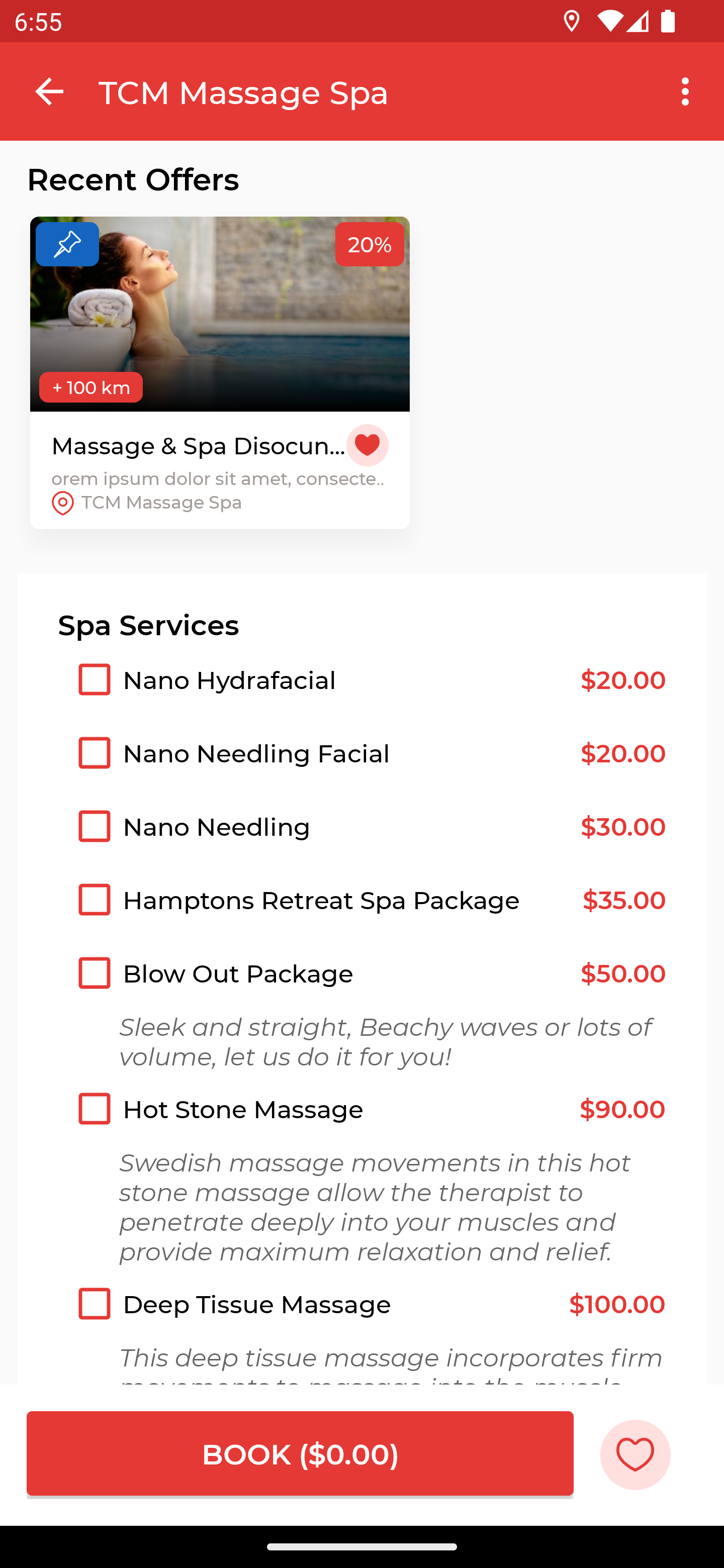Add Hot Stone Massage to booking
724x1568 pixels.
click(x=95, y=1109)
